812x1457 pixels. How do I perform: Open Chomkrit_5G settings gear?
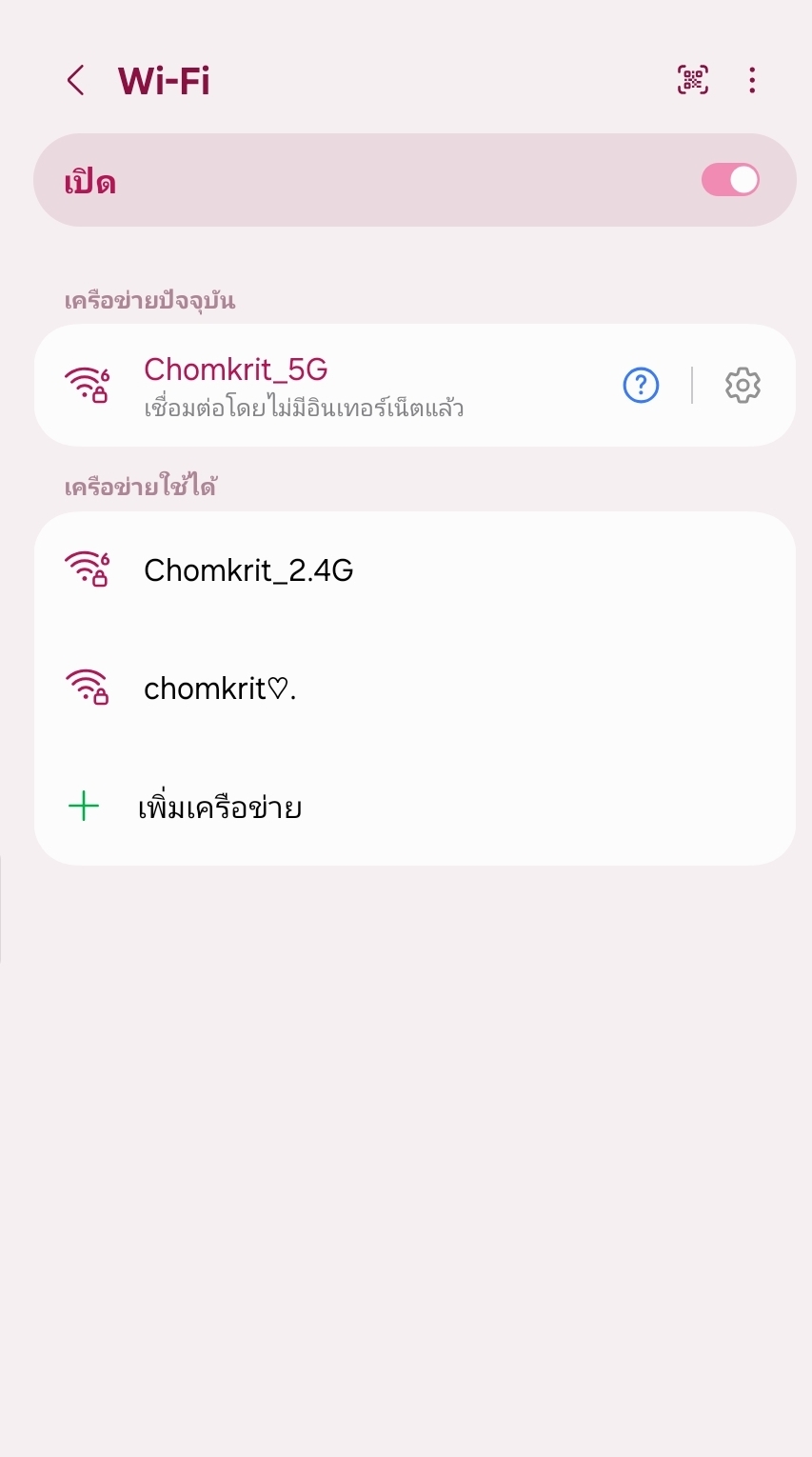click(x=743, y=385)
